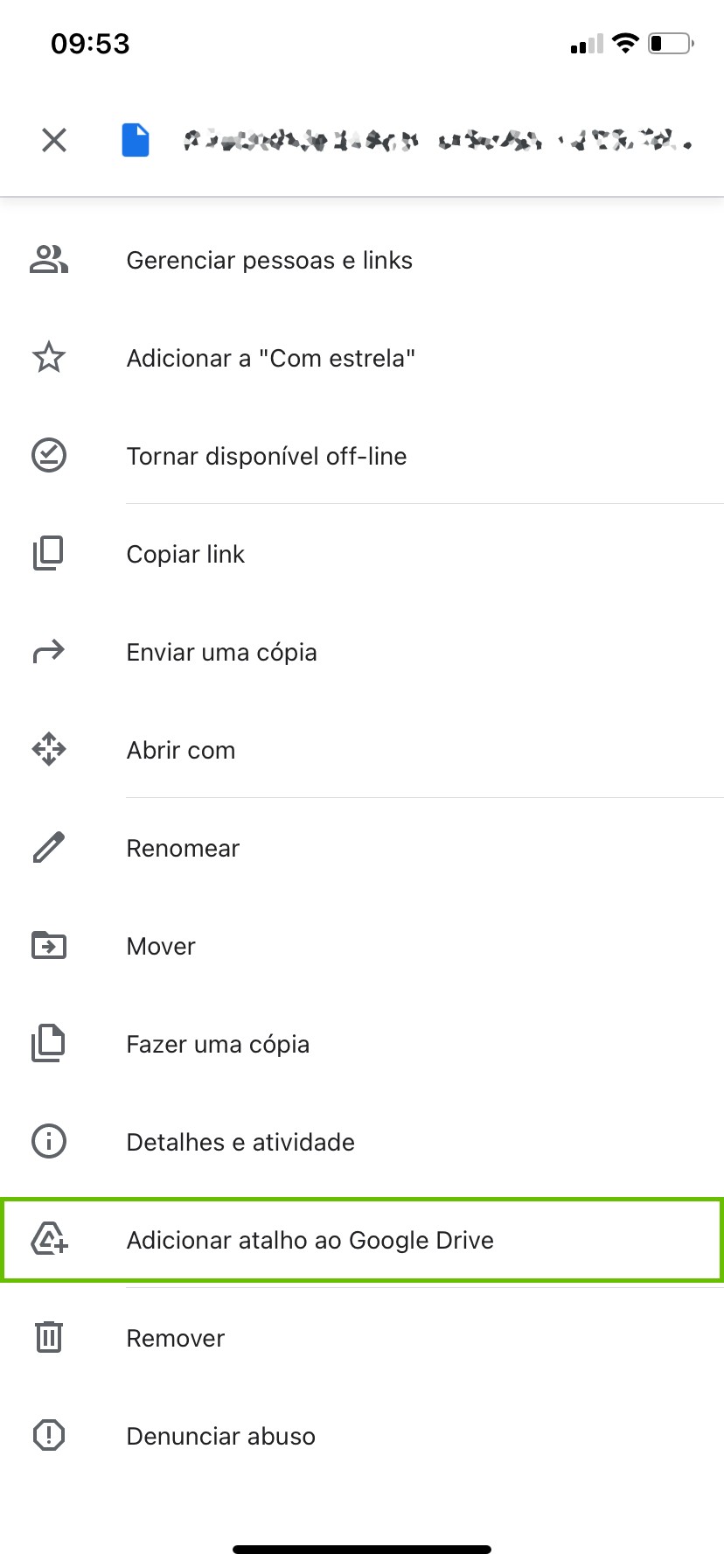View Detalhes e atividade
Screen dimensions: 724x1568
point(240,1143)
